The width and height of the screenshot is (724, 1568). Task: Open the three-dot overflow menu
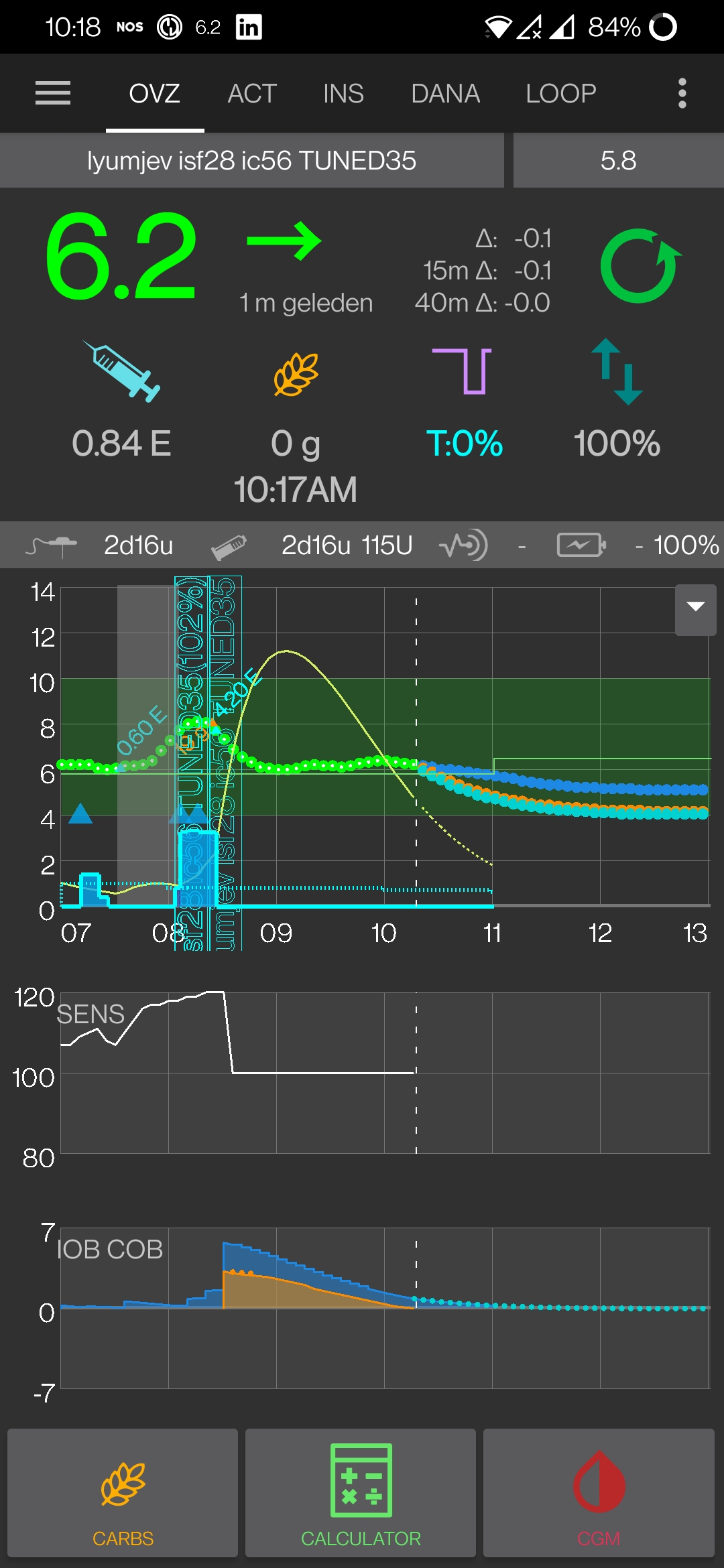682,93
